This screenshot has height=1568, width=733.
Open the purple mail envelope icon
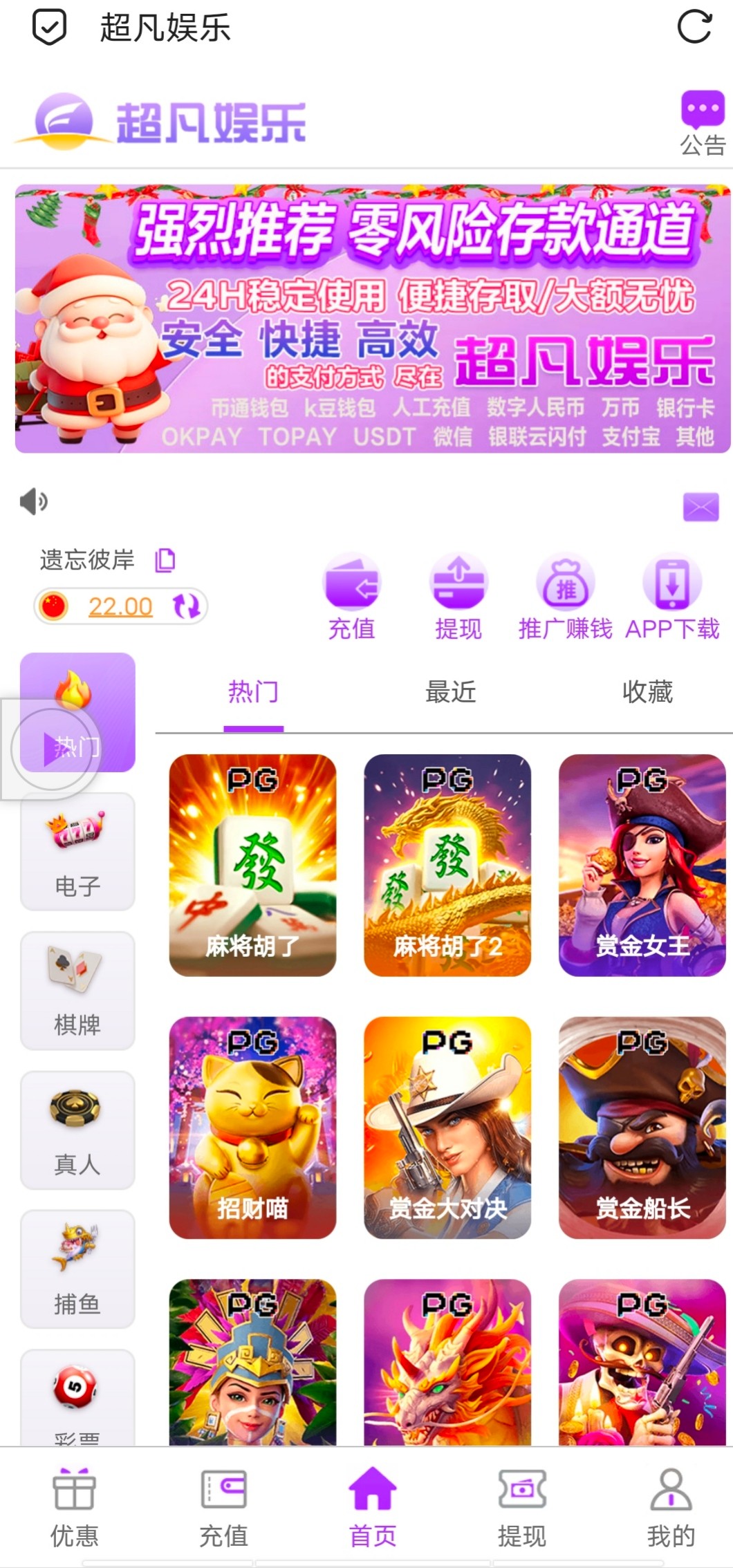[x=700, y=507]
